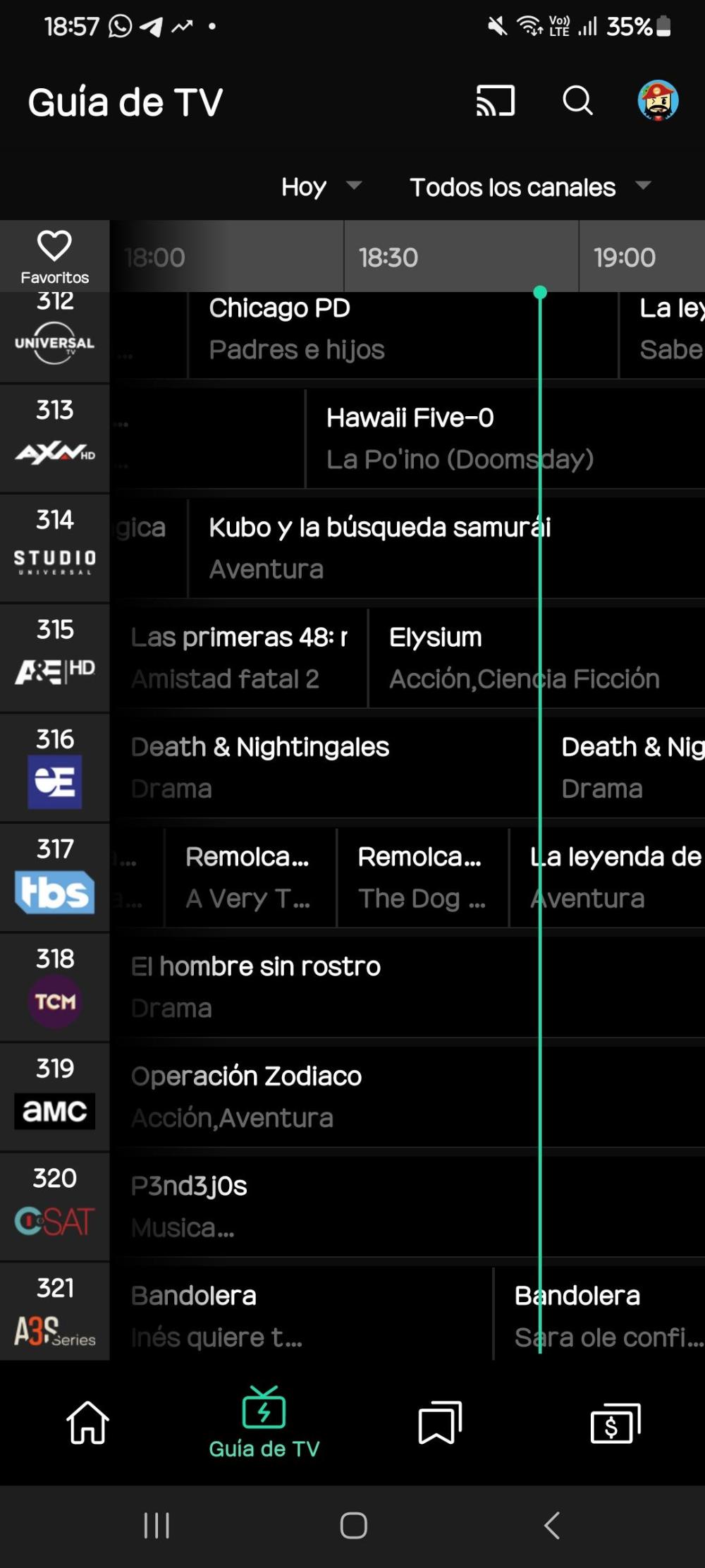Go back with system back button
Screen dimensions: 705x1568
pyautogui.click(x=551, y=1525)
